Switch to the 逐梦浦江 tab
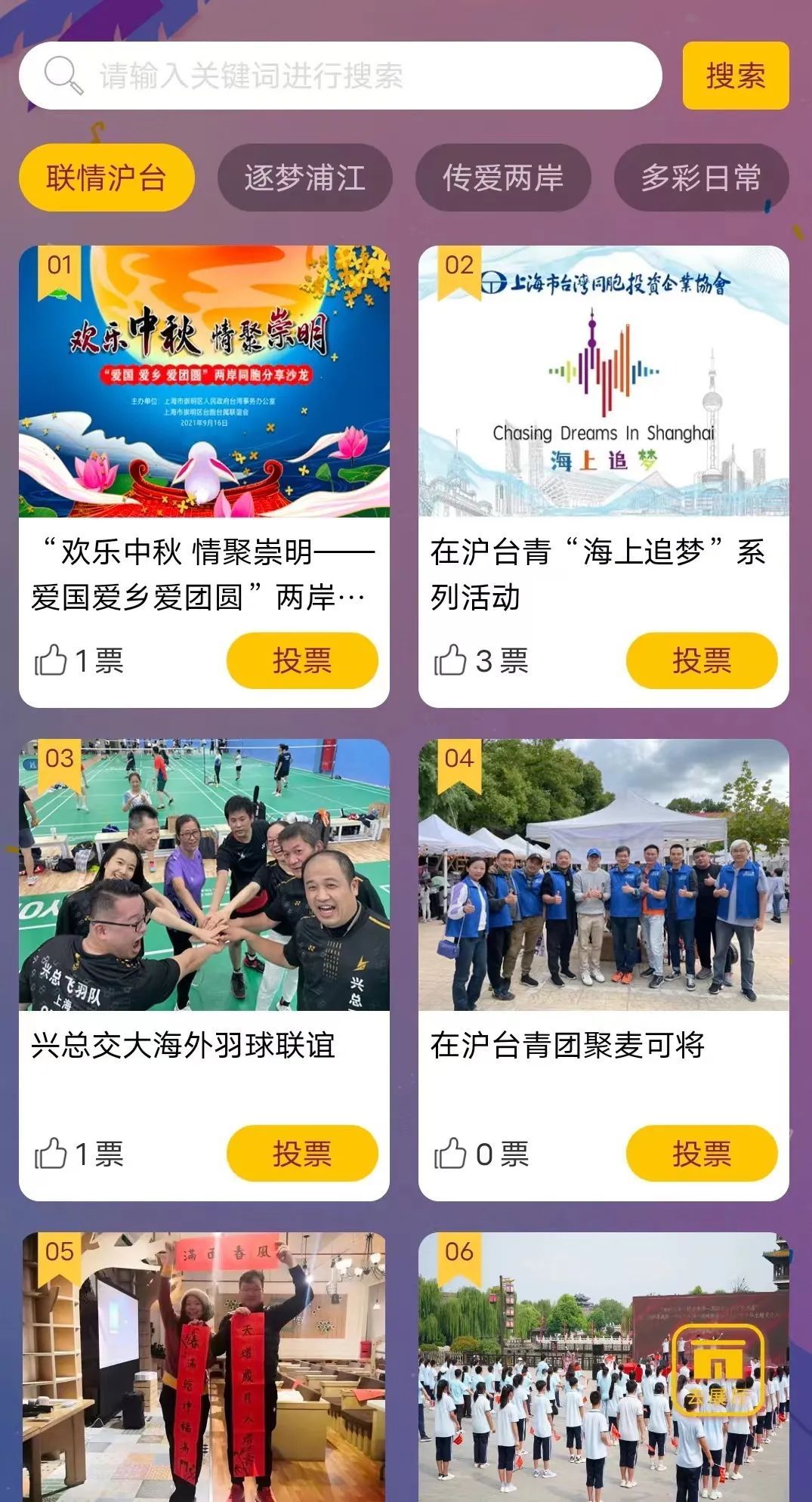The height and width of the screenshot is (1502, 812). point(304,178)
